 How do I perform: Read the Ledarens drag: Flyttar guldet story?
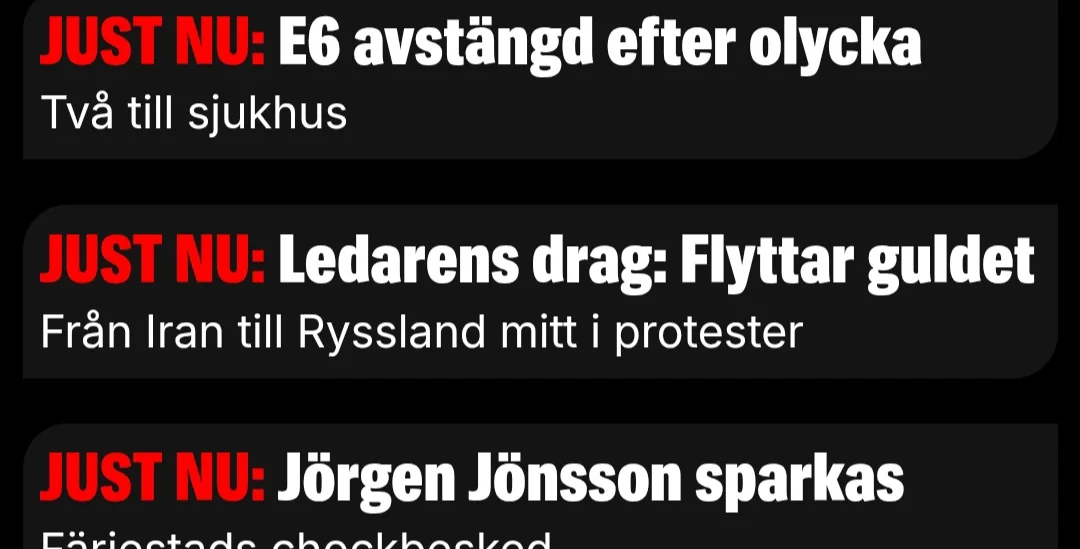(x=655, y=261)
